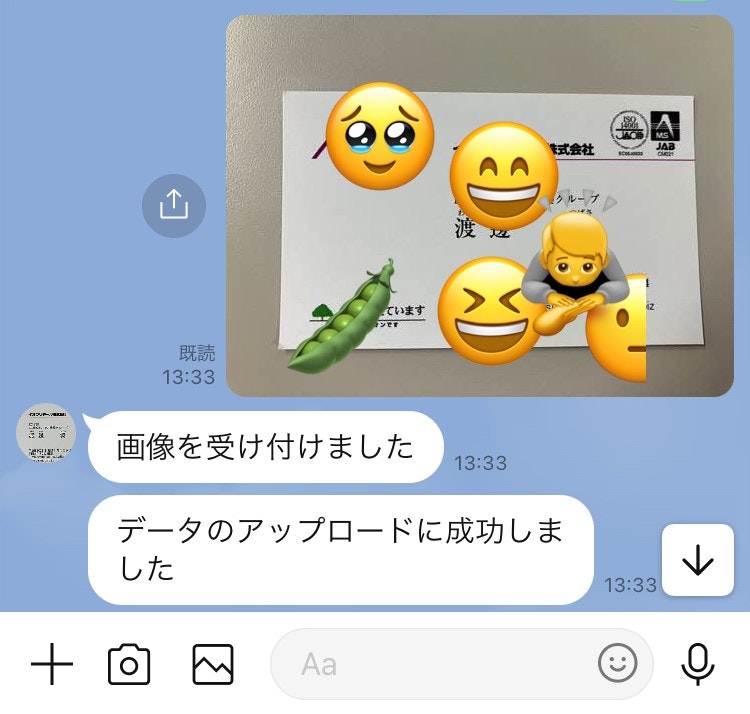
Task: Open the emoji and sticker picker
Action: [x=618, y=663]
